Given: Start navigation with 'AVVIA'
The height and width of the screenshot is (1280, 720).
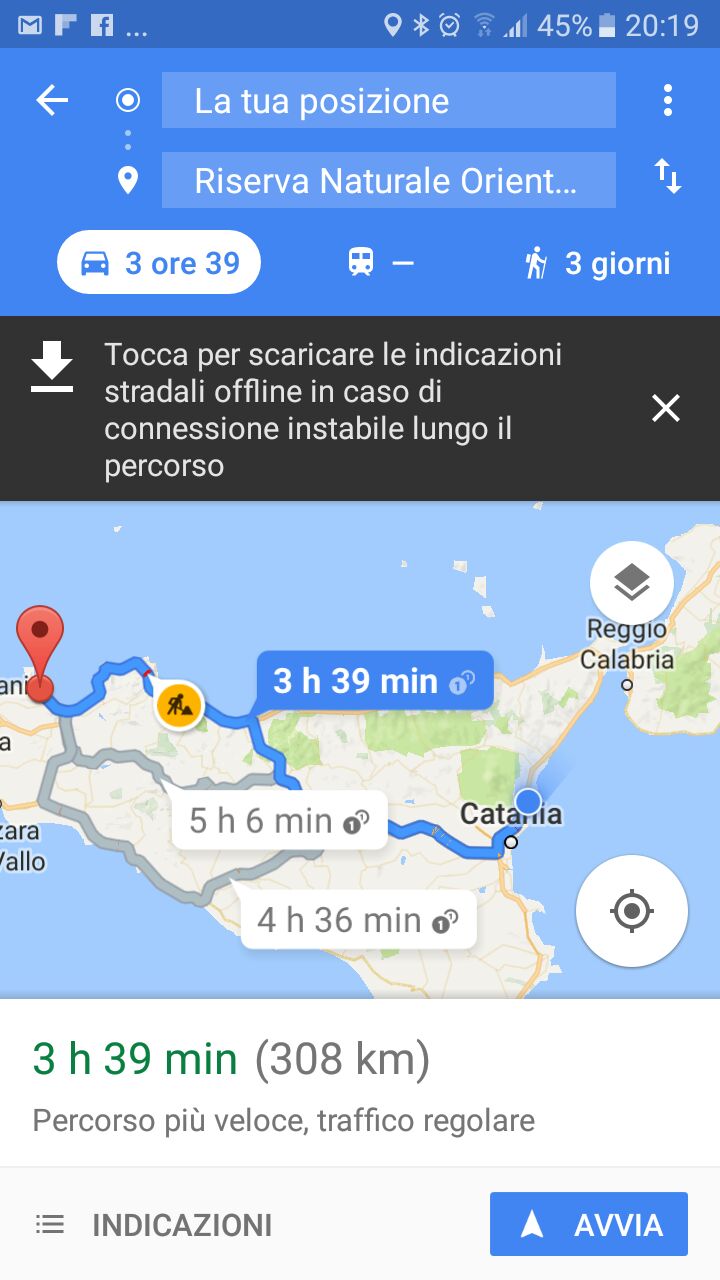Looking at the screenshot, I should (589, 1224).
